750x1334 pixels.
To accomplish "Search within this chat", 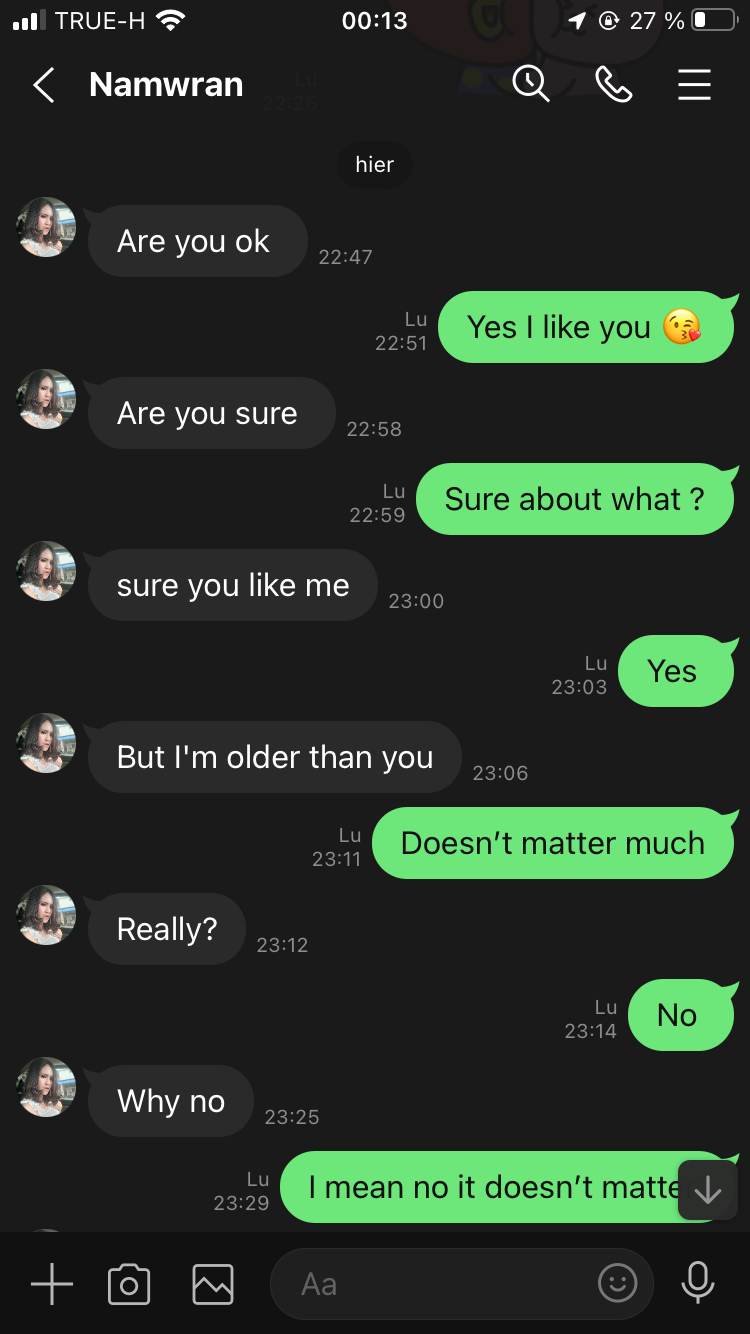I will [531, 85].
